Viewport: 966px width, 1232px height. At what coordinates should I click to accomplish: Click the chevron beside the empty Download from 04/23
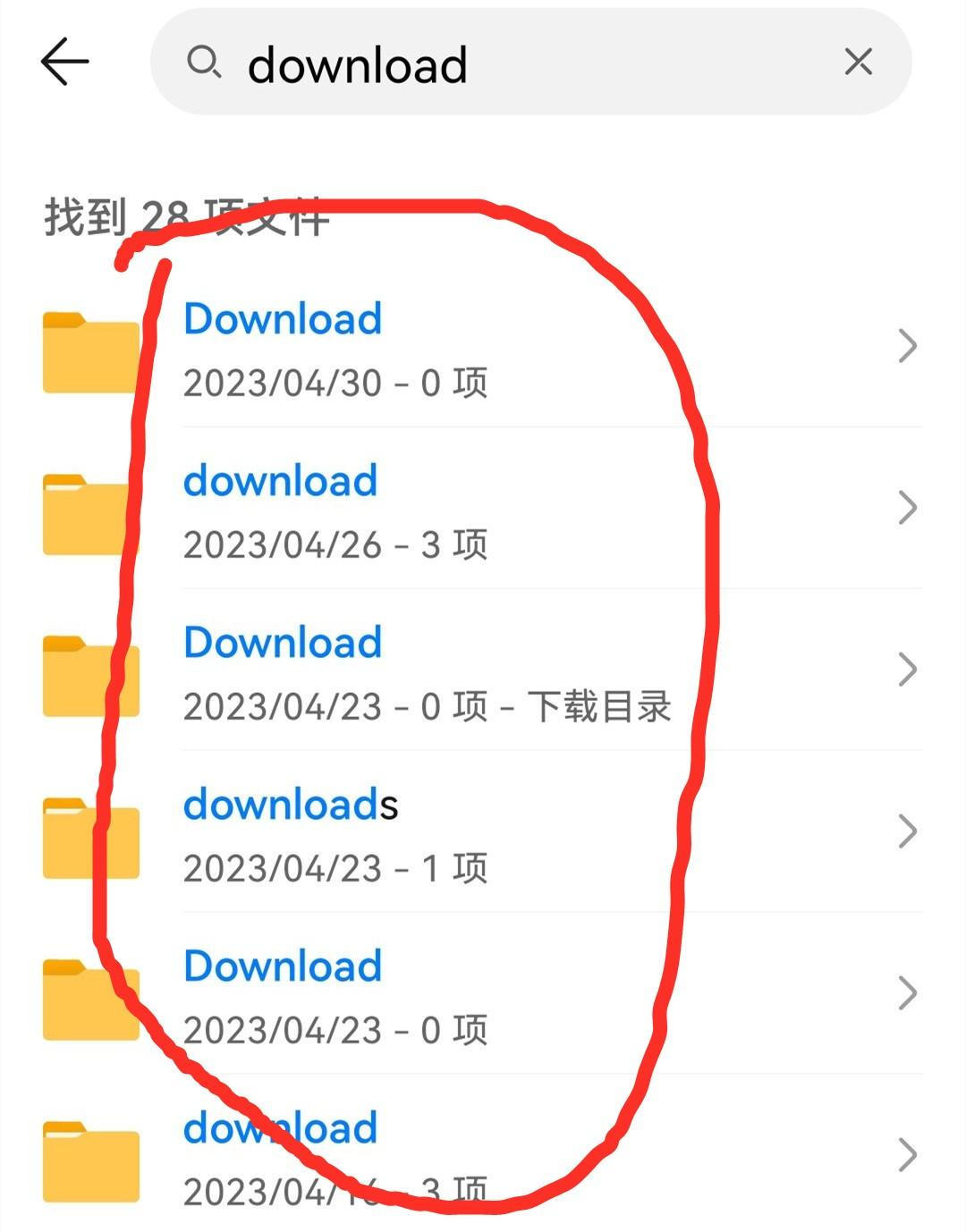(x=908, y=993)
